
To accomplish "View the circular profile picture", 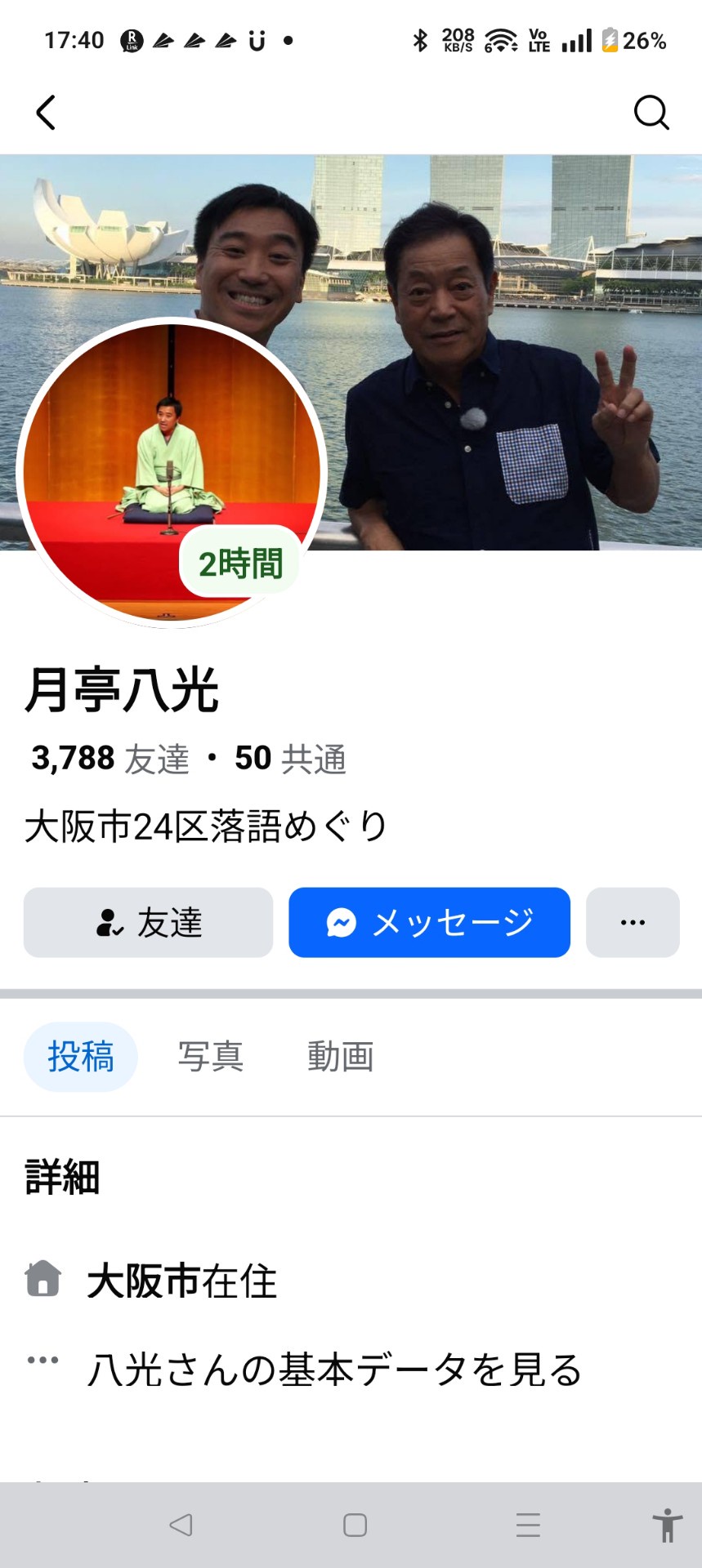I will 172,472.
